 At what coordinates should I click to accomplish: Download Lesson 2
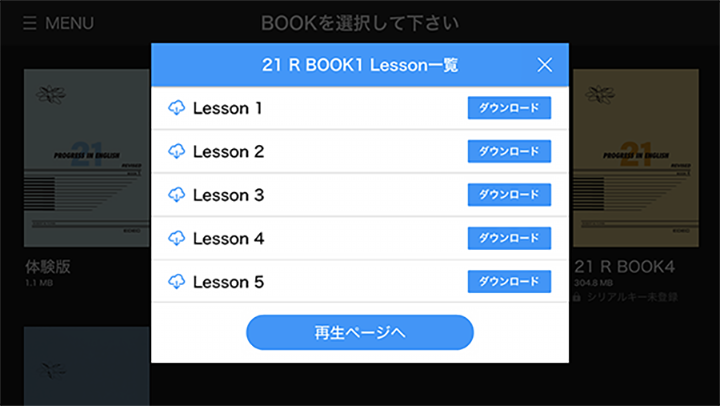(x=509, y=152)
